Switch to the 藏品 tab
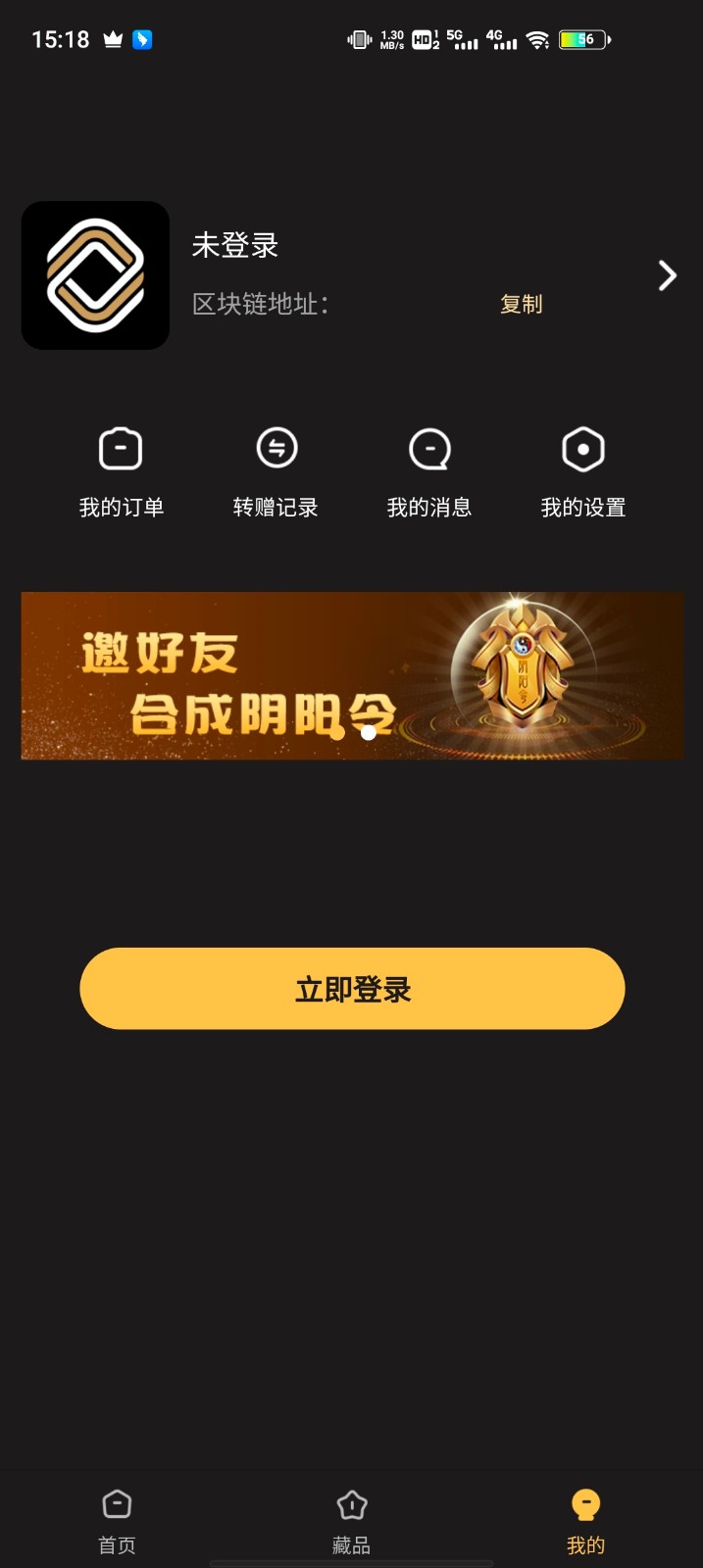This screenshot has height=1568, width=703. point(351,1521)
